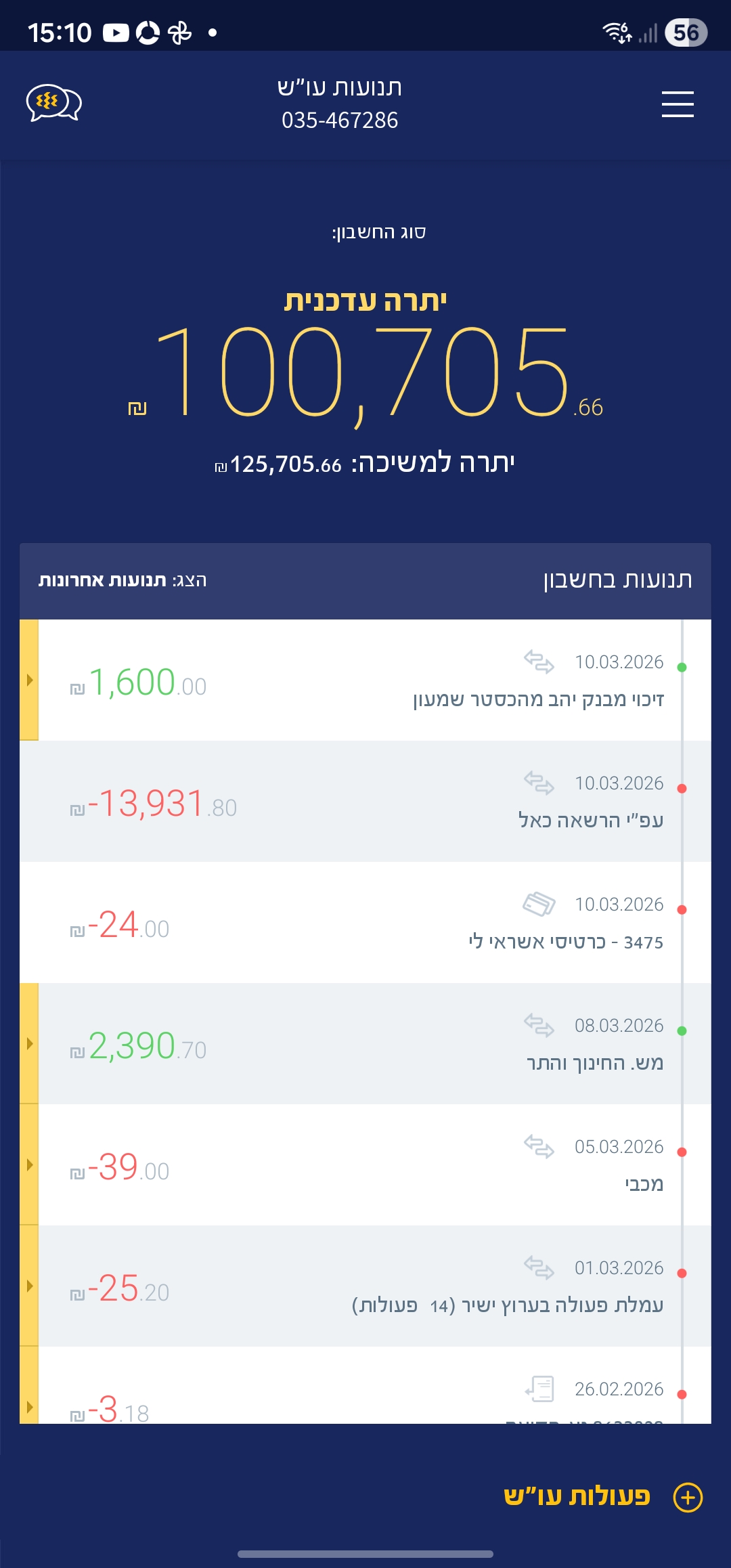Expand the 1,600.00 deposit transaction
This screenshot has width=731, height=1568.
point(29,680)
